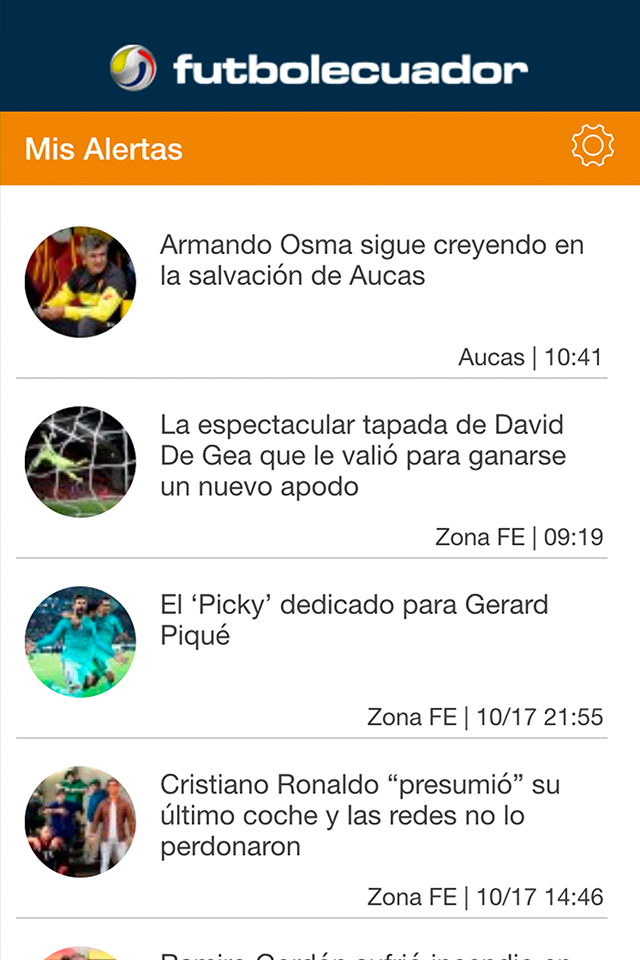The image size is (640, 960).
Task: Open the Armando Osma Aucas article
Action: click(x=372, y=260)
